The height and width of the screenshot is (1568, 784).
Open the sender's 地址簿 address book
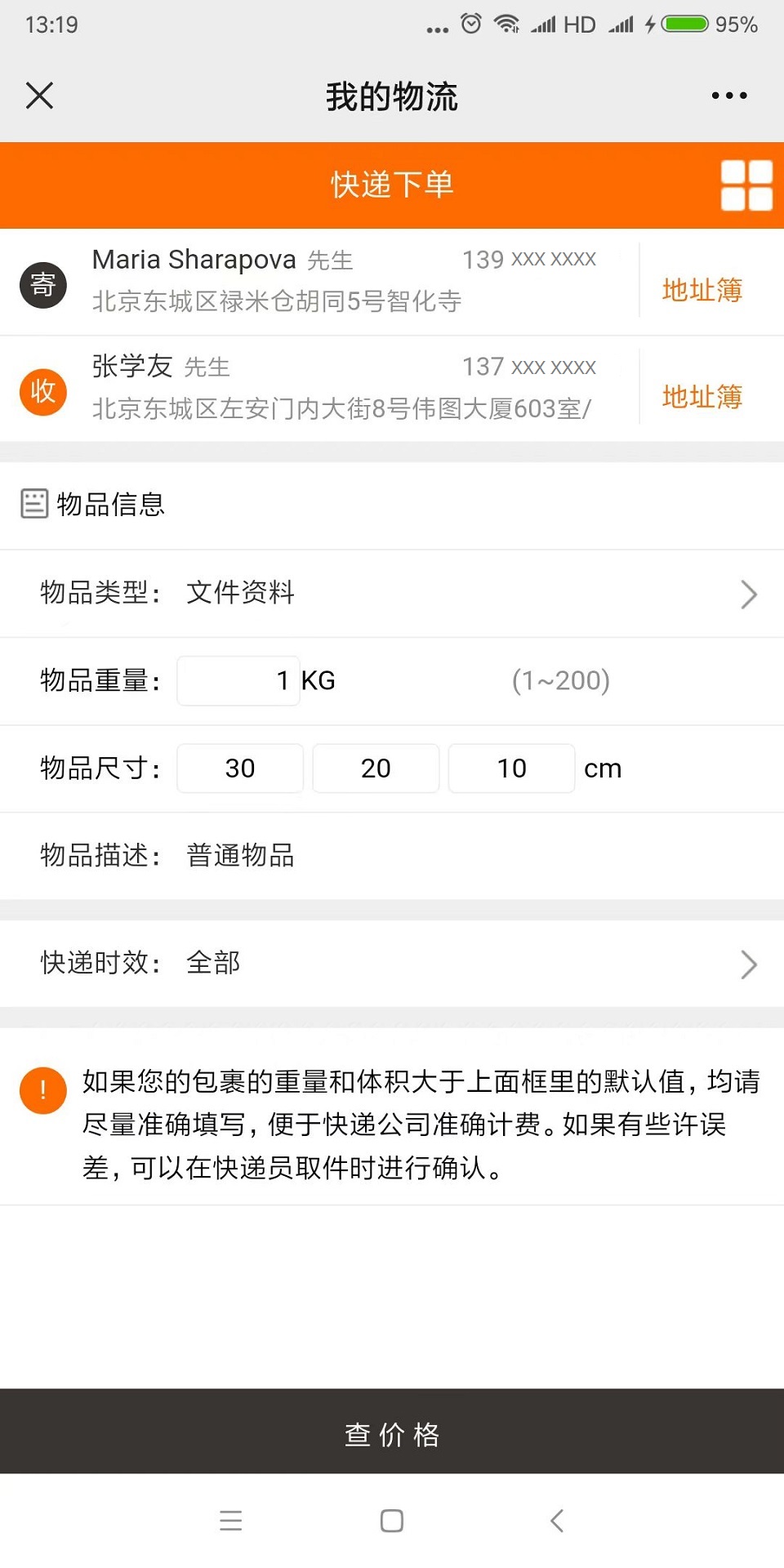click(702, 290)
